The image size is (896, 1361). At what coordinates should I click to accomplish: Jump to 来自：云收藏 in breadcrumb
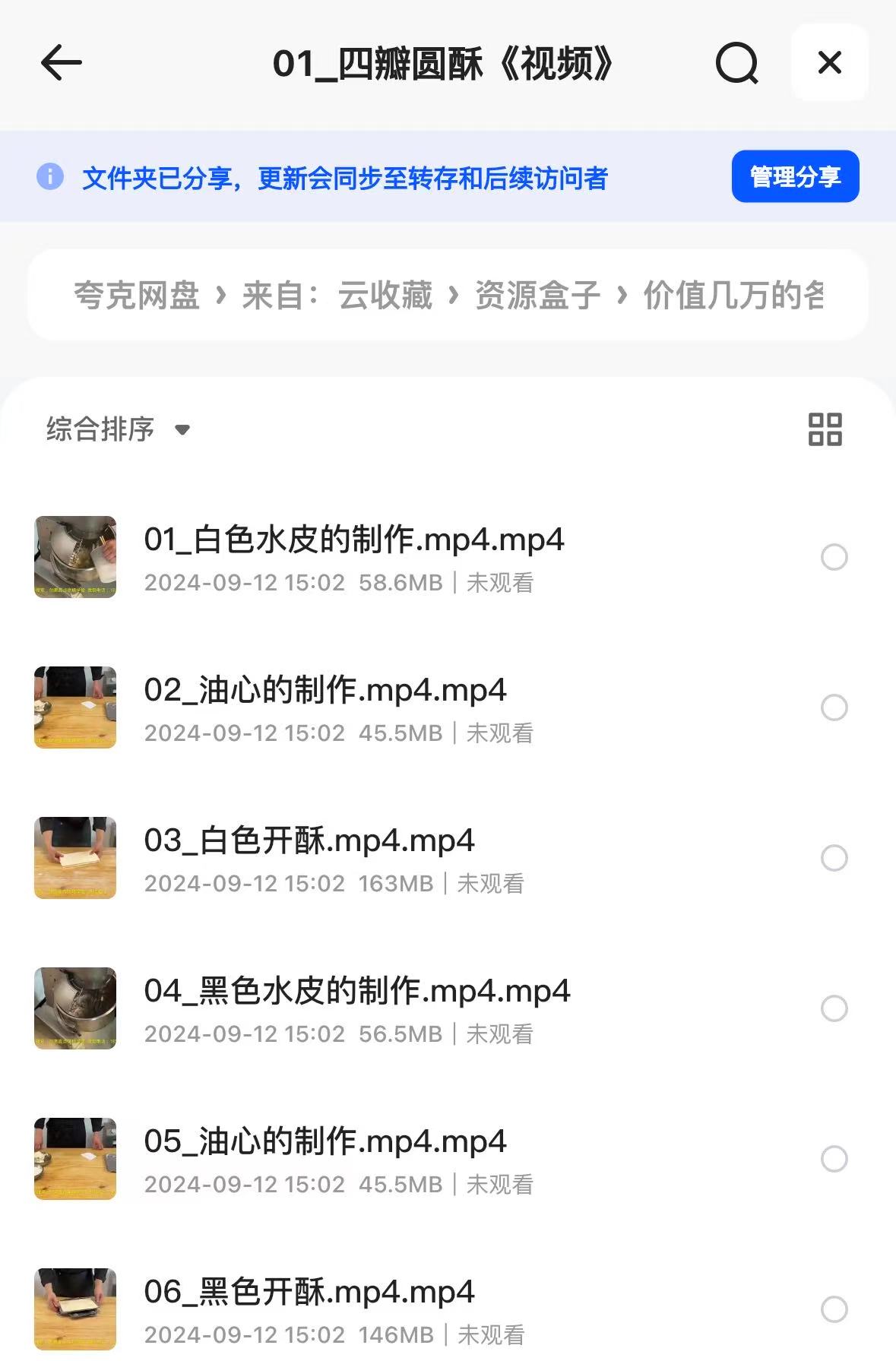tap(337, 295)
